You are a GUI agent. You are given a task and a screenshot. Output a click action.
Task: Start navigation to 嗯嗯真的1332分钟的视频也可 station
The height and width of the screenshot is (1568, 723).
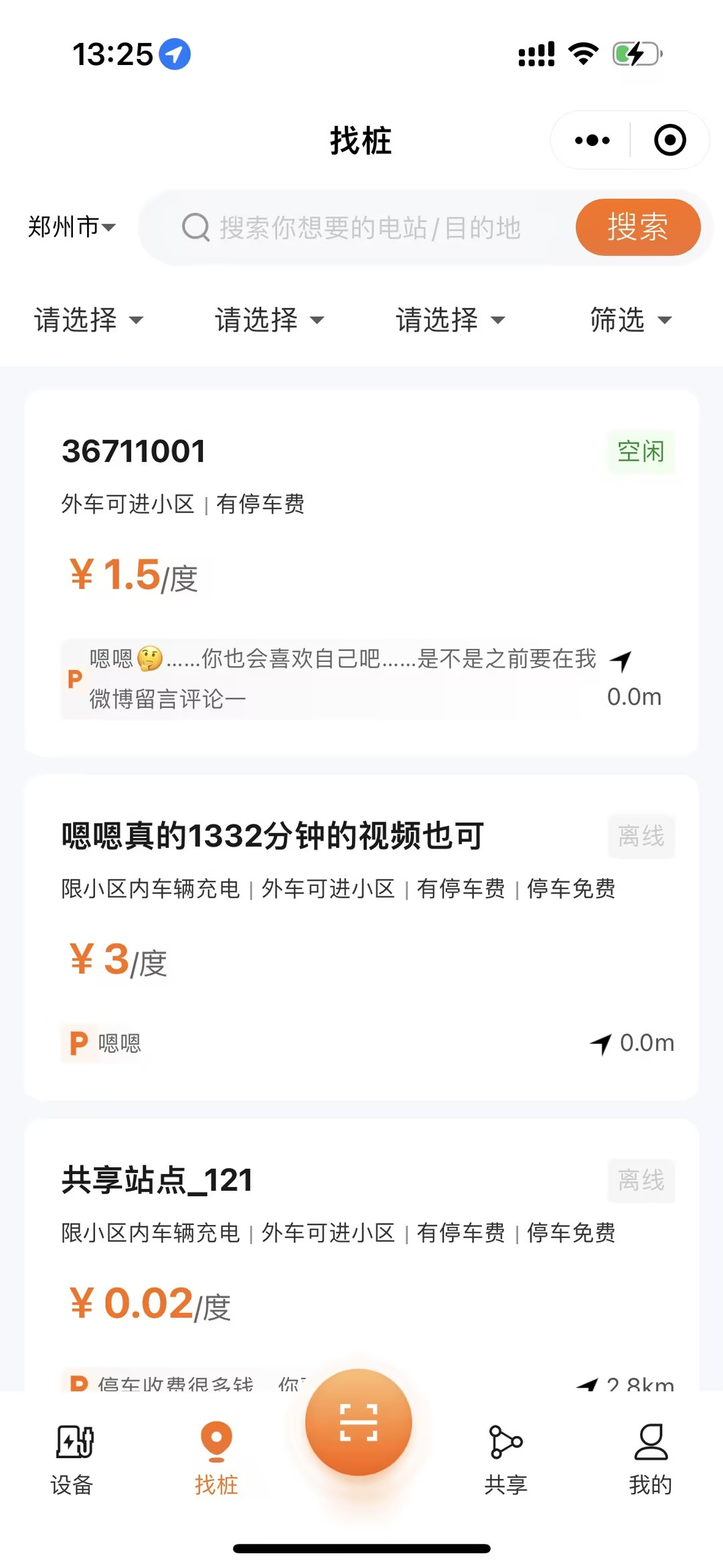point(600,1043)
